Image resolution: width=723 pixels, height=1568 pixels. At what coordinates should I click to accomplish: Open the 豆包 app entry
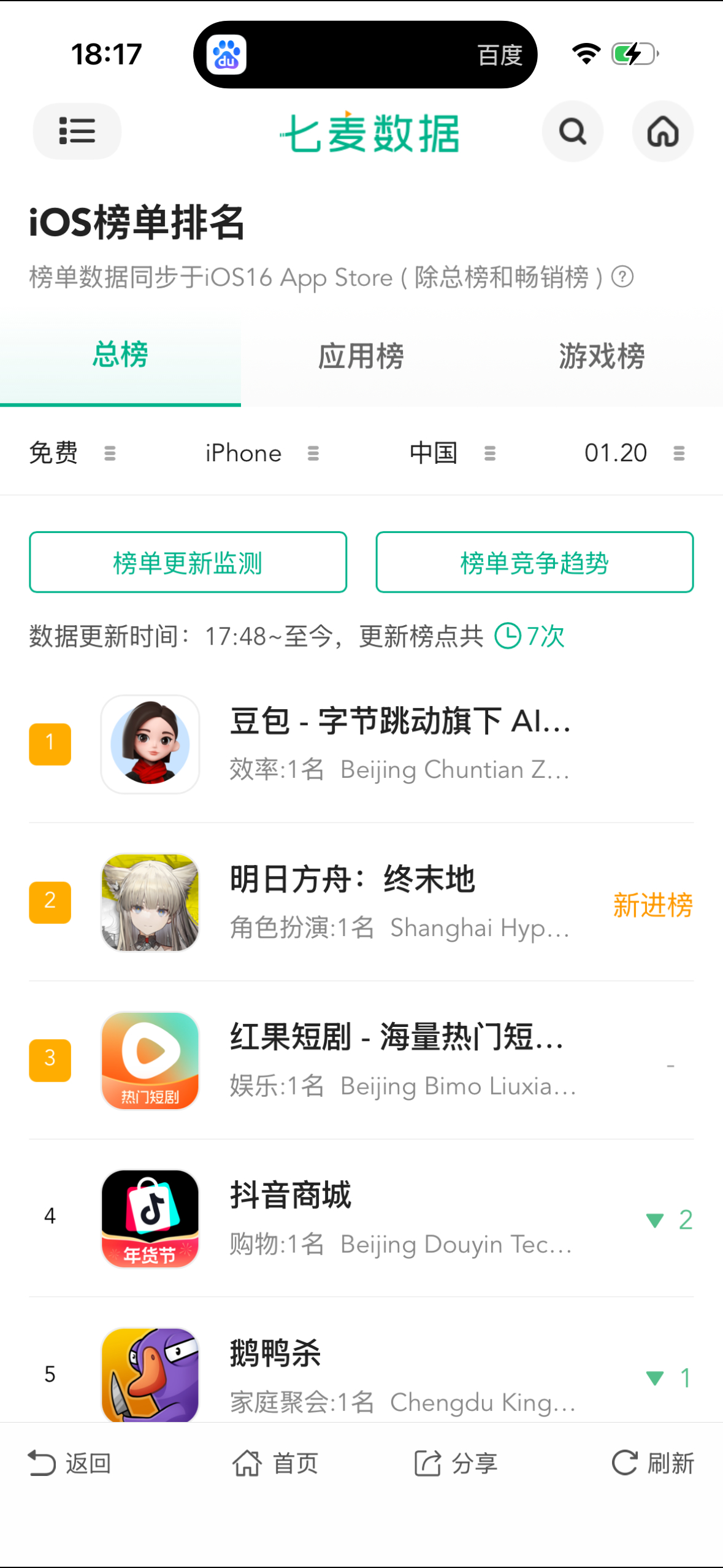(x=400, y=744)
